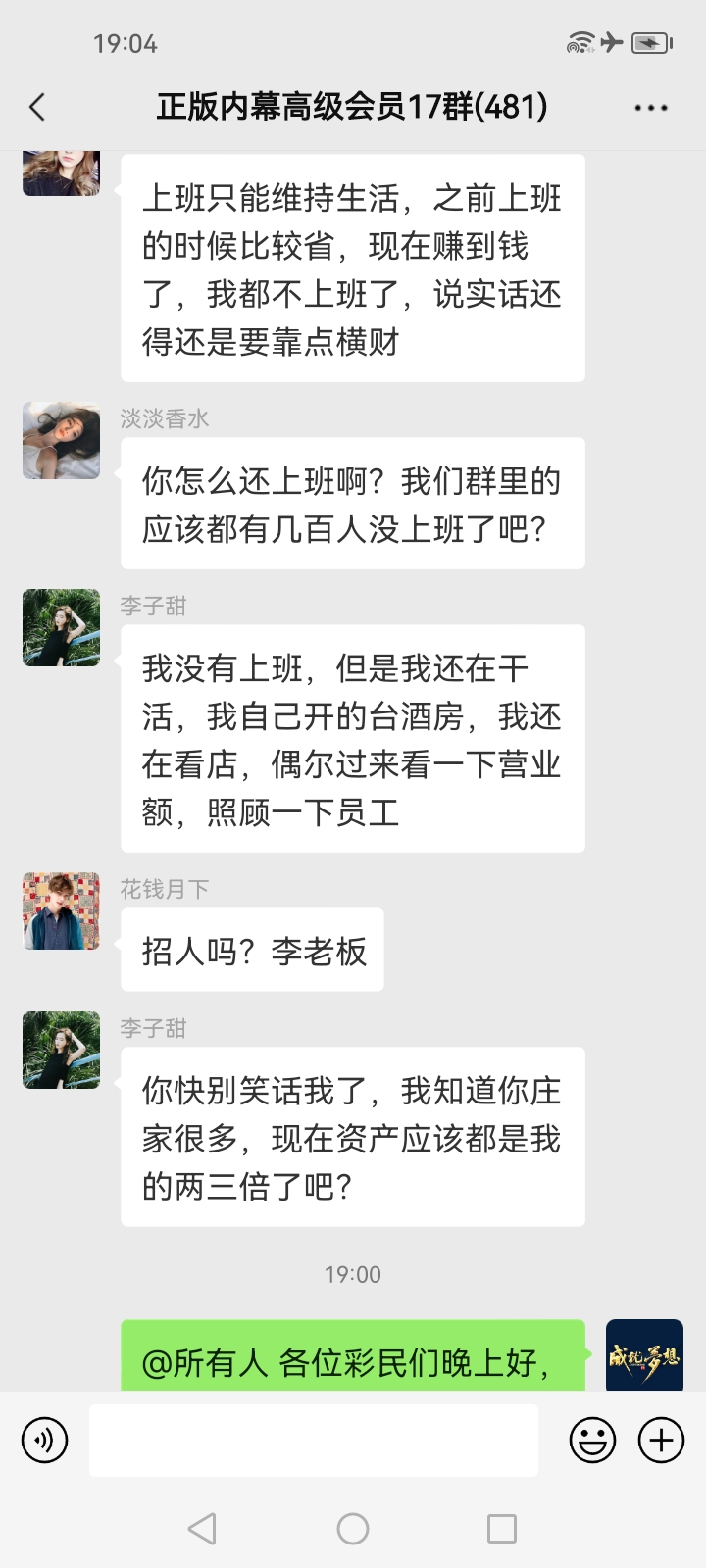This screenshot has height=1568, width=706.
Task: Open the recent apps view
Action: tap(502, 1529)
